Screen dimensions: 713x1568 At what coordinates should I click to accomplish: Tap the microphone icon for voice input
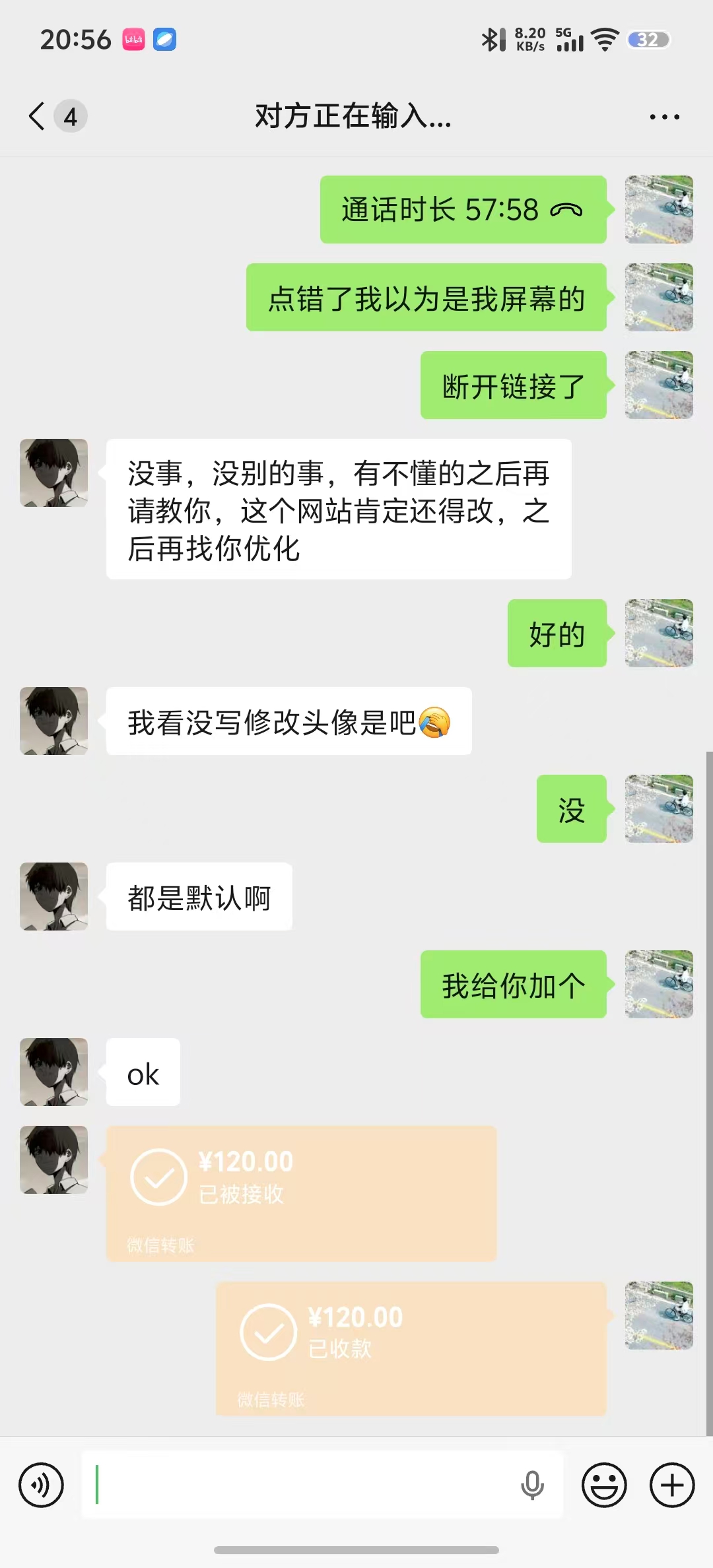(x=532, y=1486)
